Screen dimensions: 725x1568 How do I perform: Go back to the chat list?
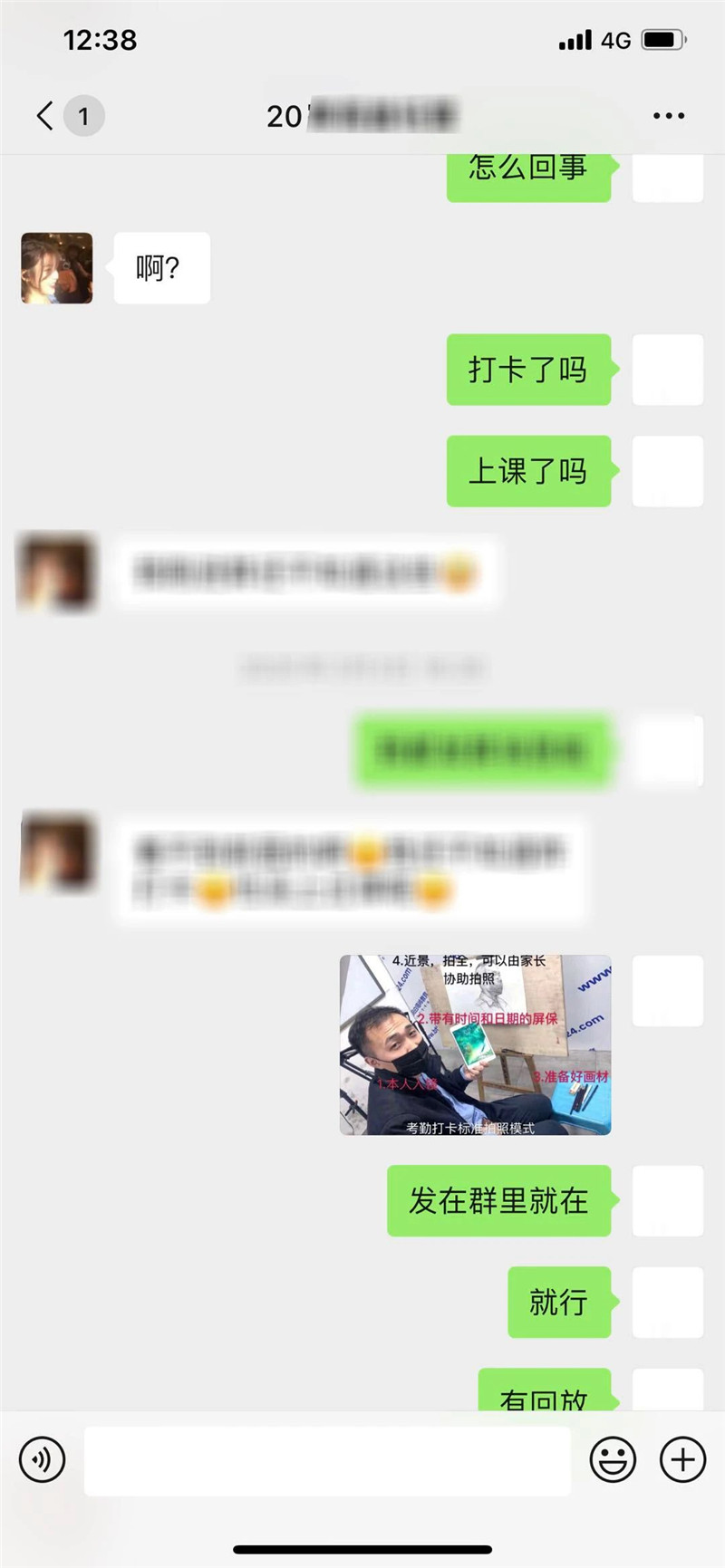point(45,116)
